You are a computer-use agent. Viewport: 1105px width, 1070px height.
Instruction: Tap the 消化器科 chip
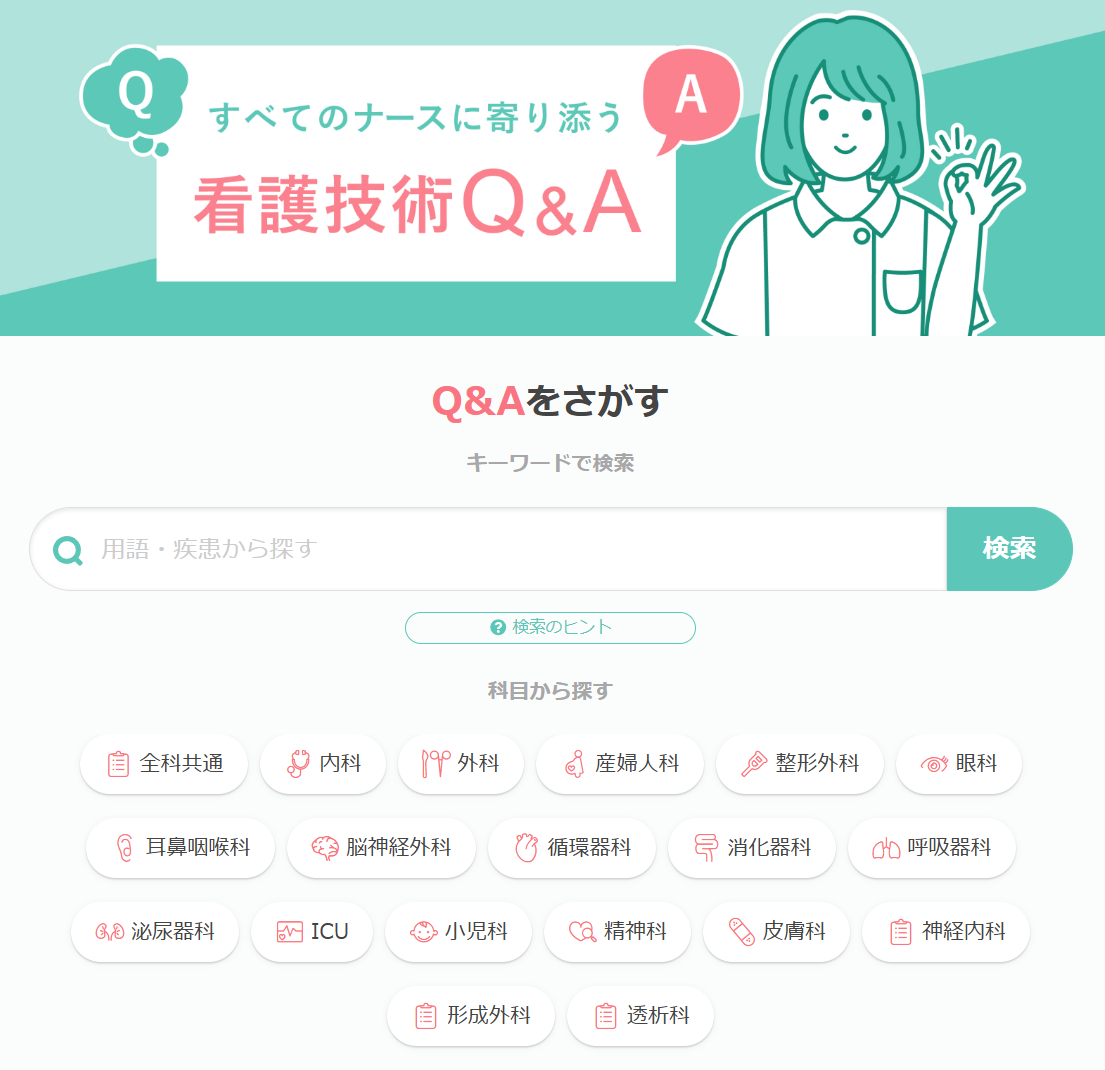752,848
